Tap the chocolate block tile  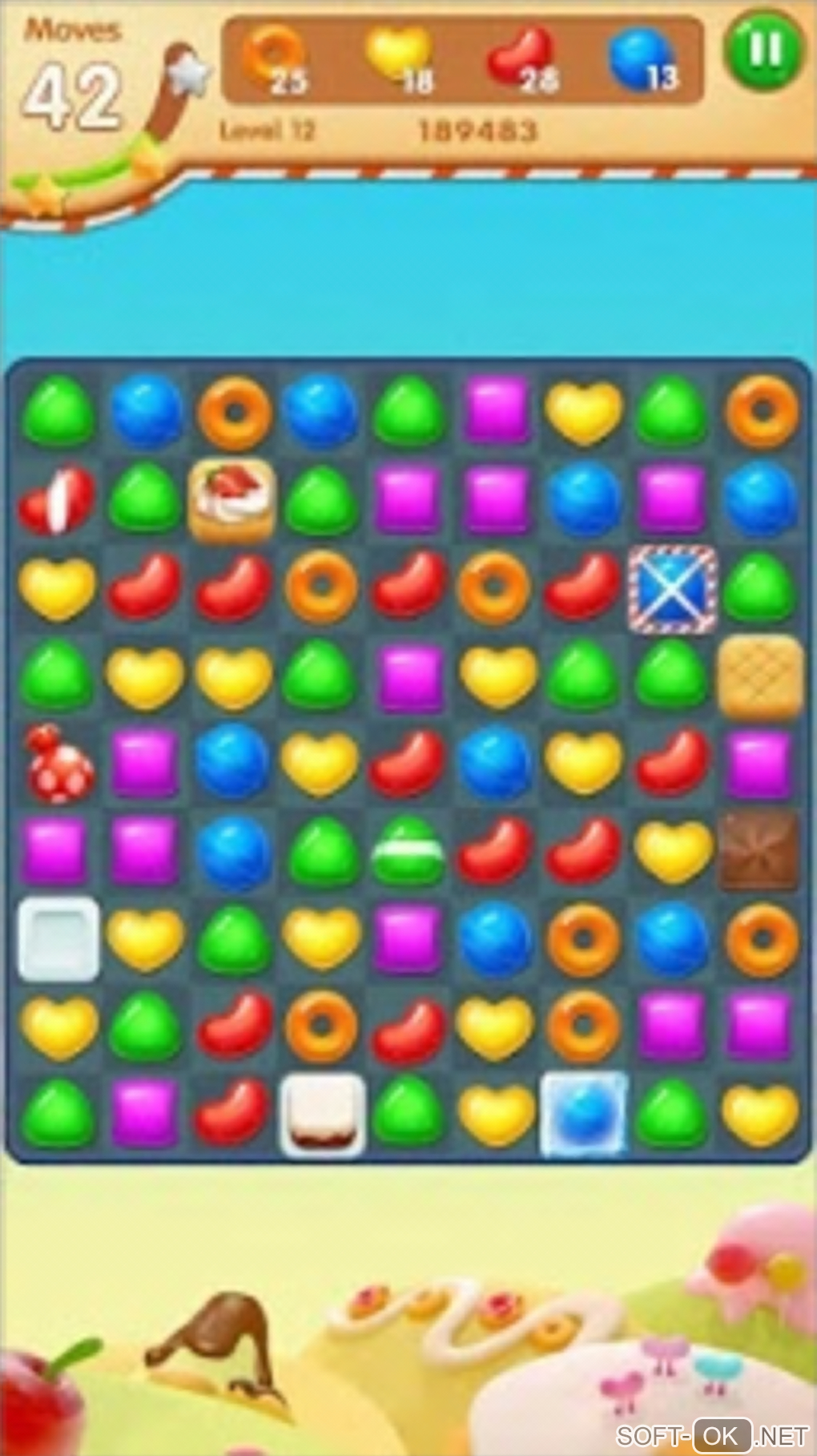[x=760, y=851]
